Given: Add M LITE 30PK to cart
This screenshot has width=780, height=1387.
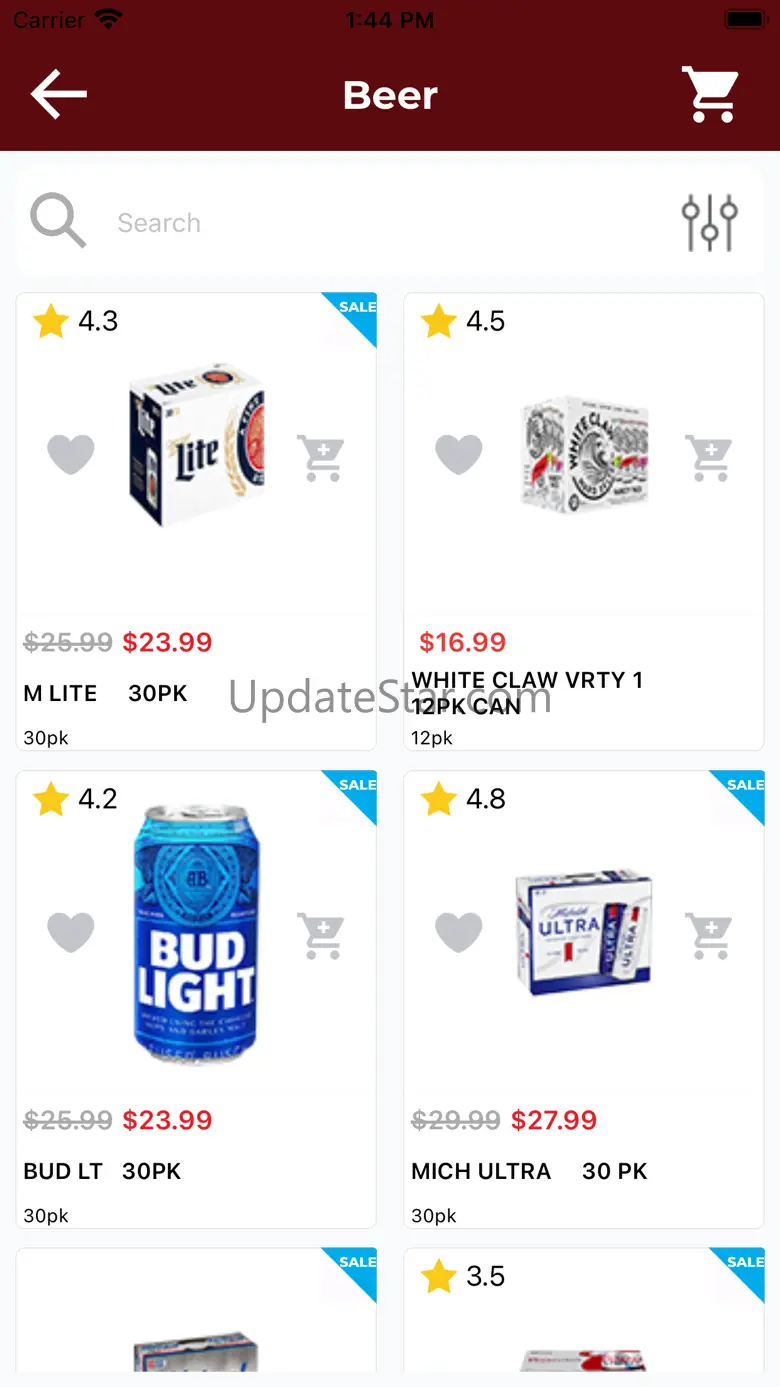Looking at the screenshot, I should (321, 458).
